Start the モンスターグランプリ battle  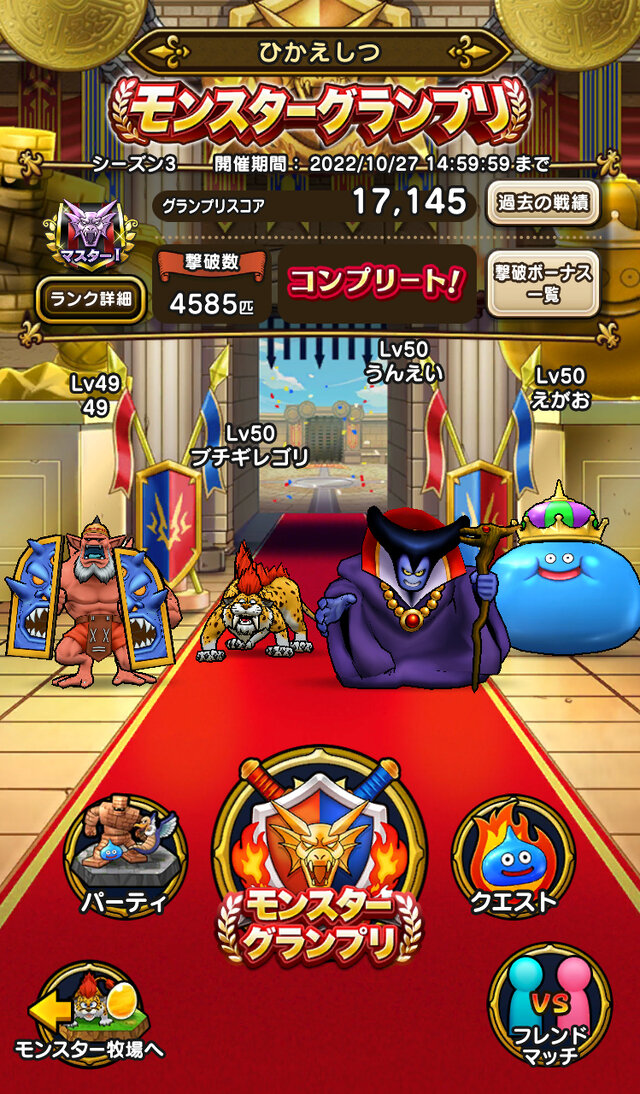point(319,862)
